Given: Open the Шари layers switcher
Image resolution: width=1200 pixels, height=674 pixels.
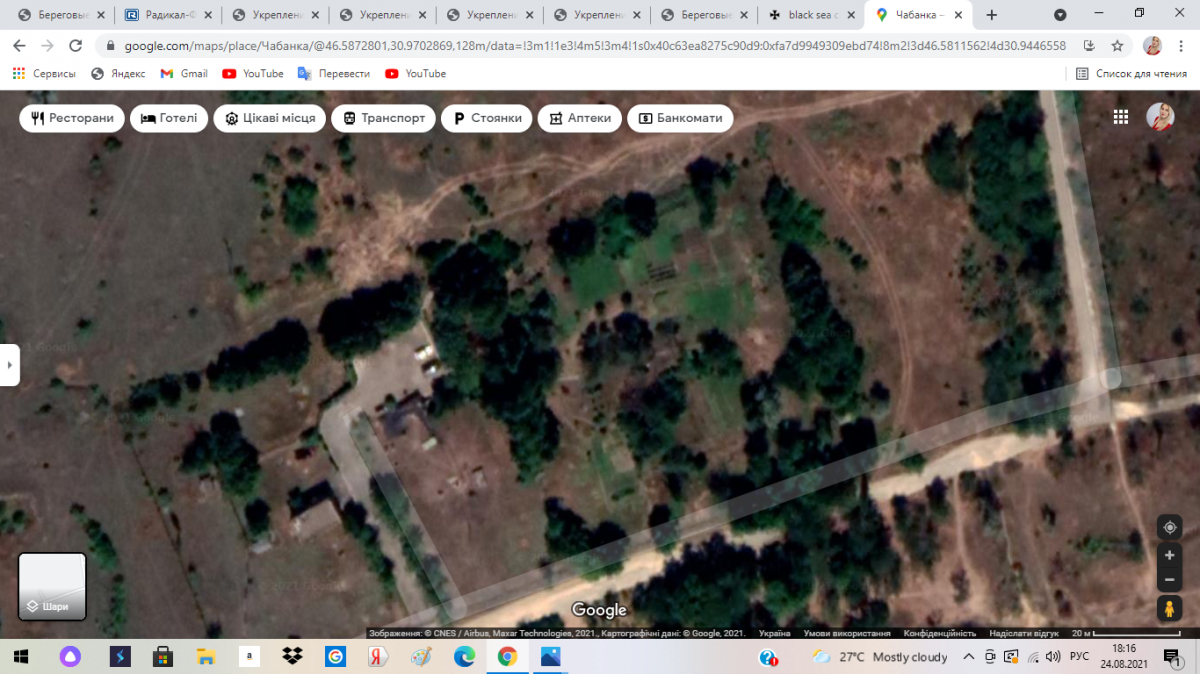Looking at the screenshot, I should [x=53, y=587].
